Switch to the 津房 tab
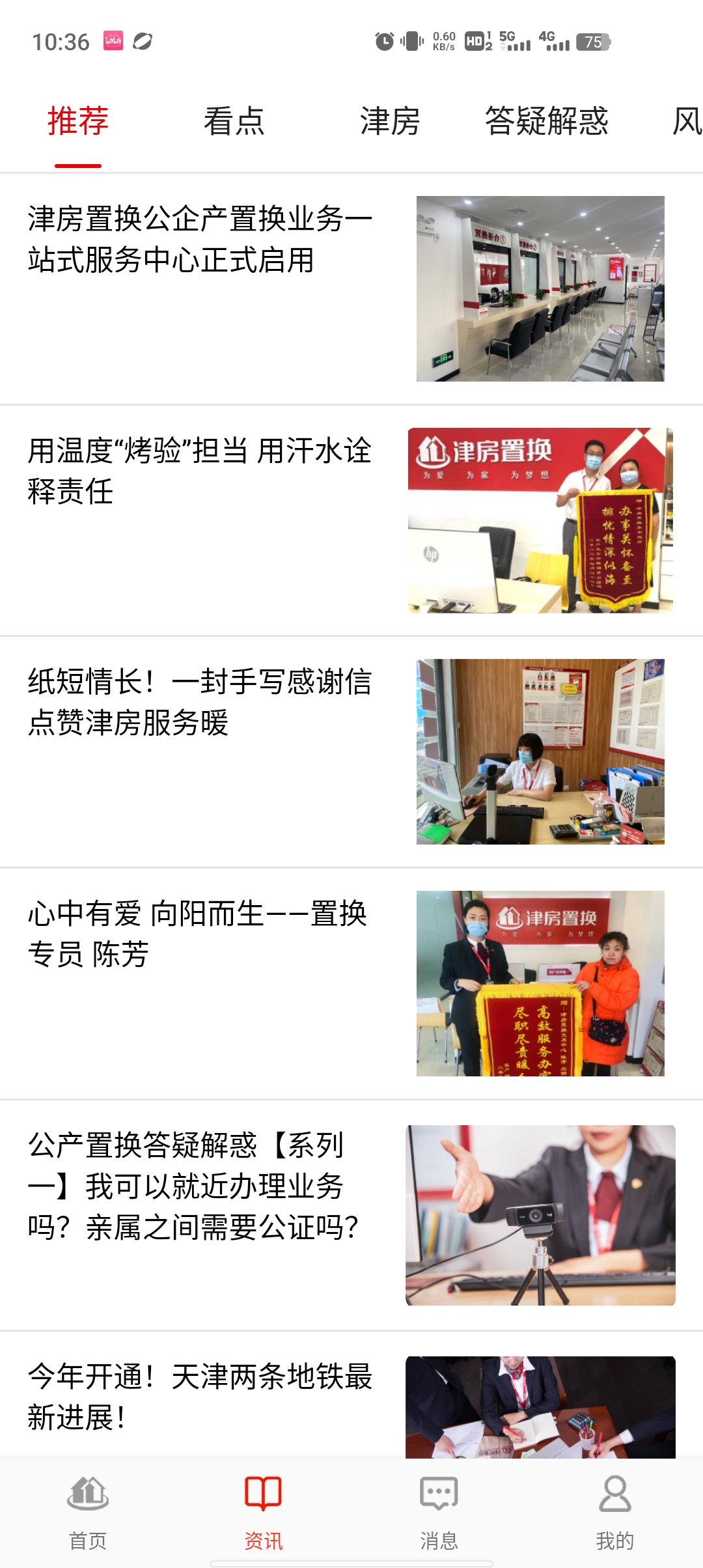 (x=389, y=122)
